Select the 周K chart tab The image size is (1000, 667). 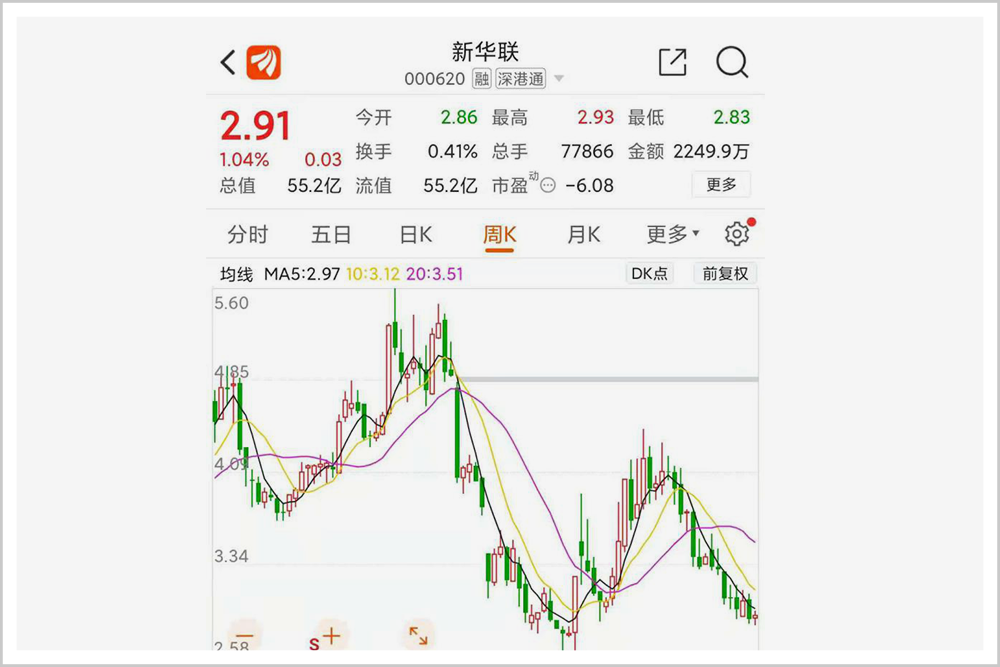click(x=499, y=235)
